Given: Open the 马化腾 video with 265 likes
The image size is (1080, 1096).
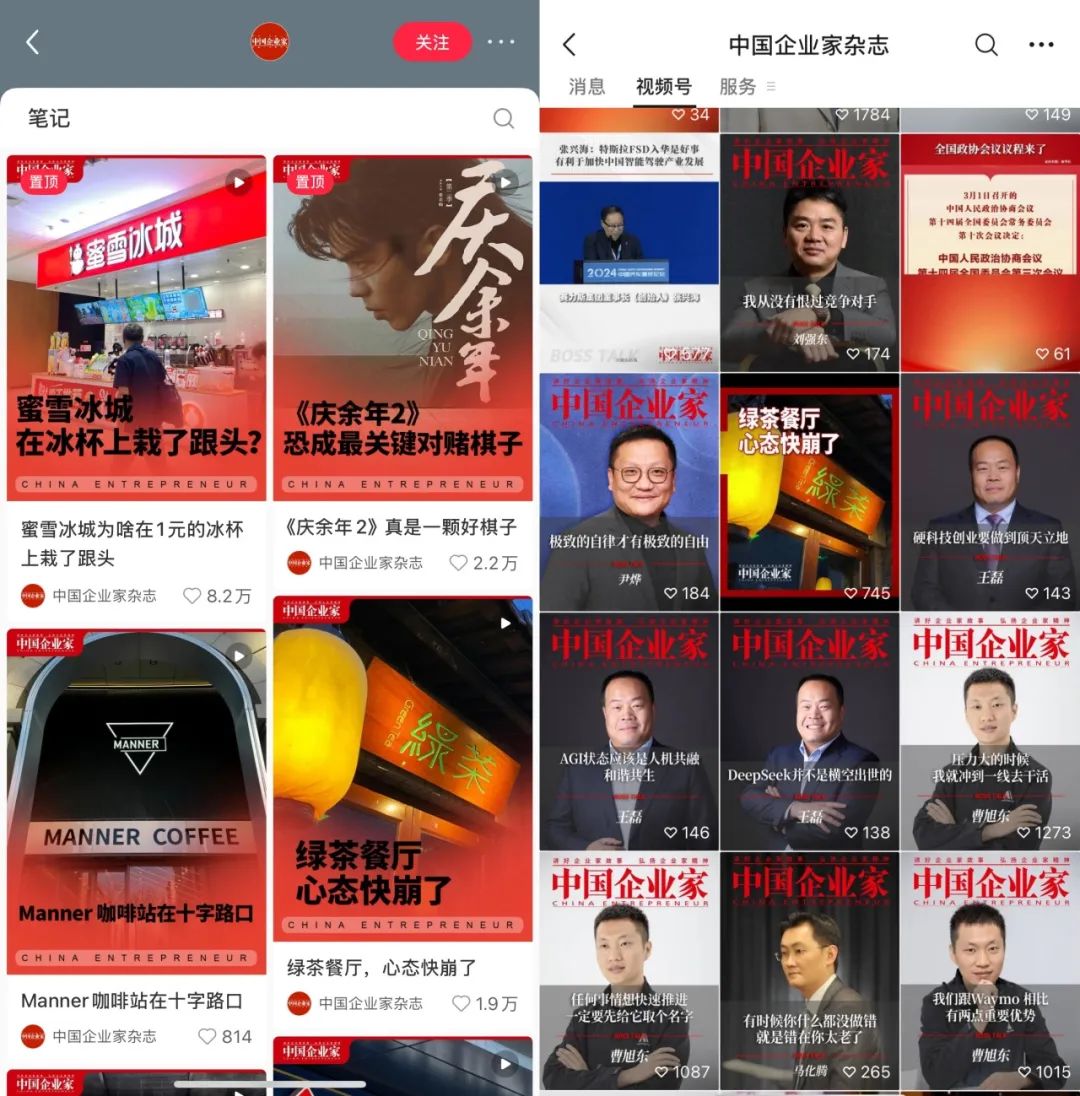Looking at the screenshot, I should tap(808, 970).
